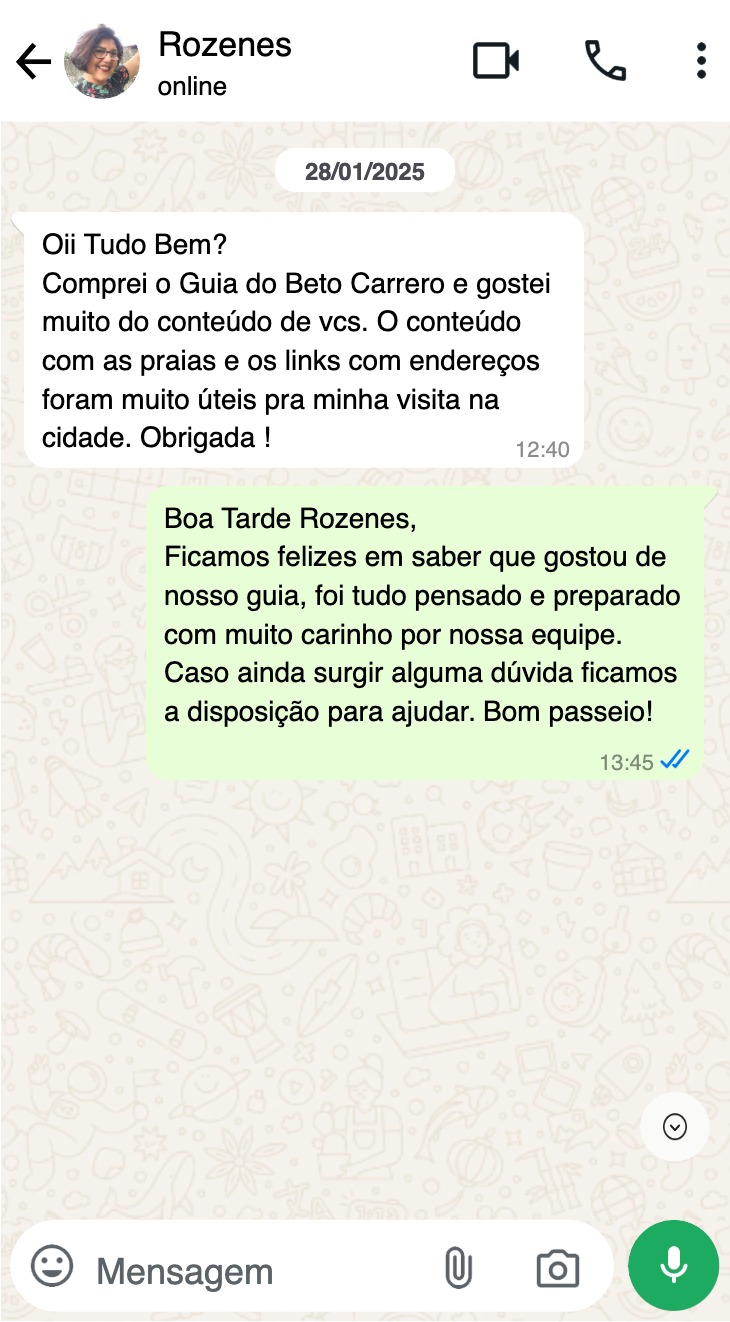This screenshot has height=1322, width=730.
Task: Open the emoji picker
Action: pos(52,1267)
